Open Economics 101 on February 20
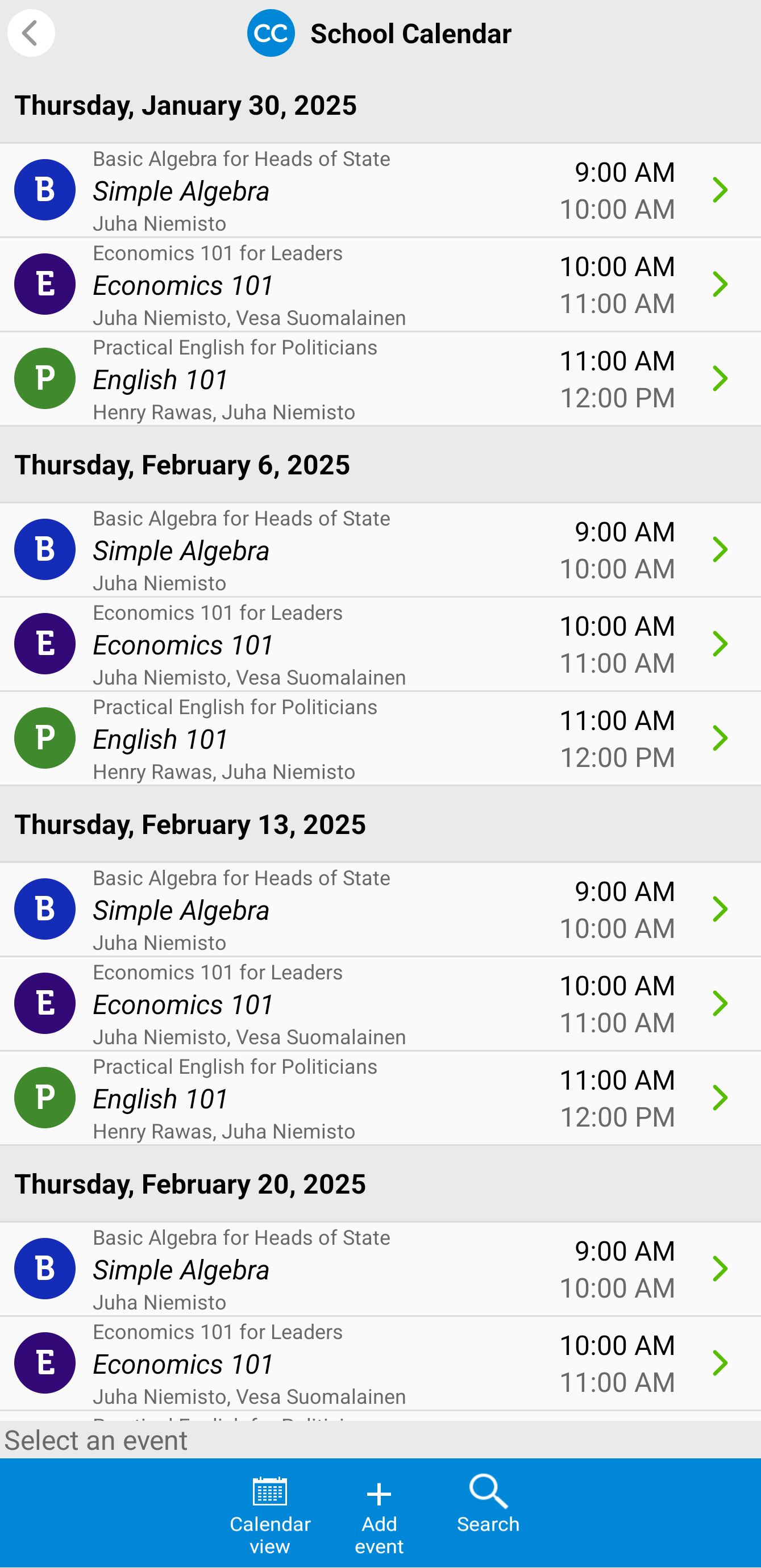The width and height of the screenshot is (761, 1568). pyautogui.click(x=381, y=1364)
